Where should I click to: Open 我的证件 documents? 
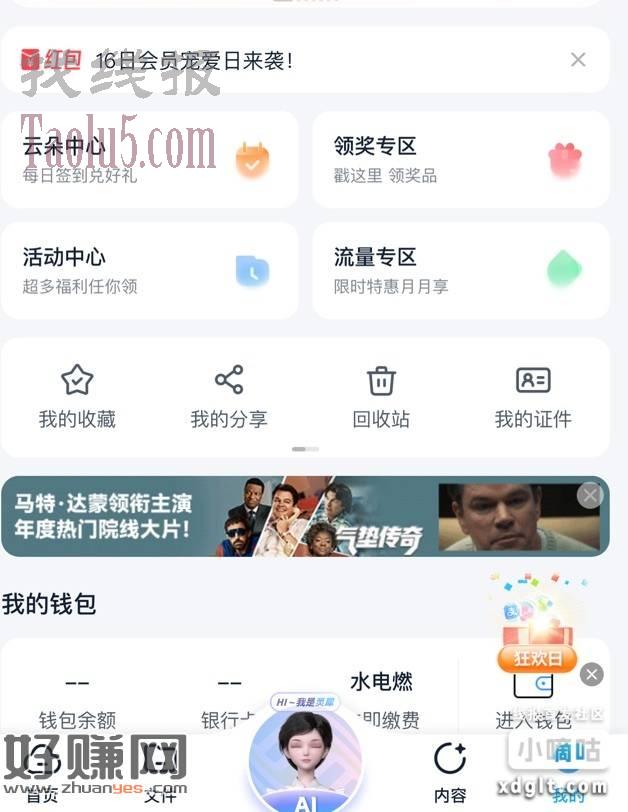pyautogui.click(x=533, y=397)
